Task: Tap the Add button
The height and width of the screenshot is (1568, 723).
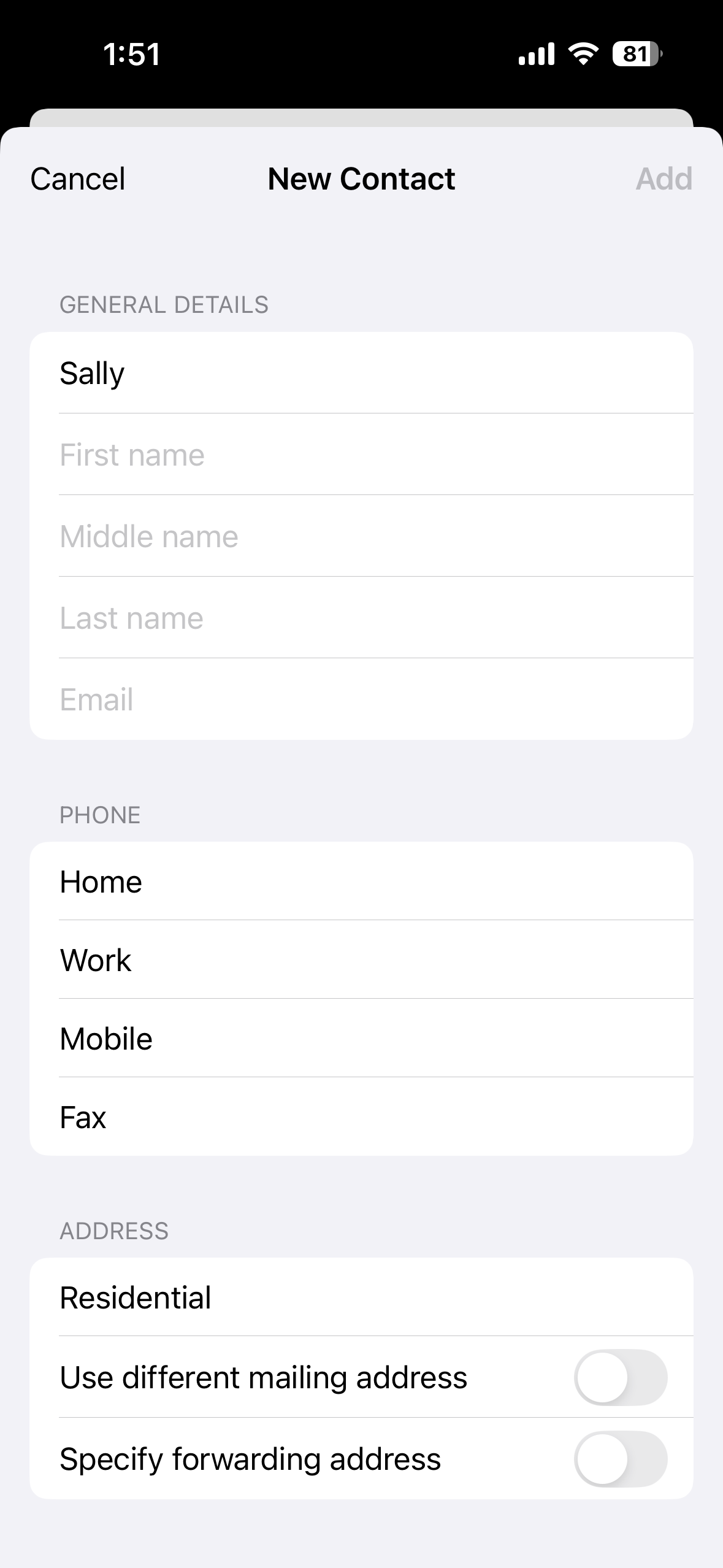Action: [x=664, y=179]
